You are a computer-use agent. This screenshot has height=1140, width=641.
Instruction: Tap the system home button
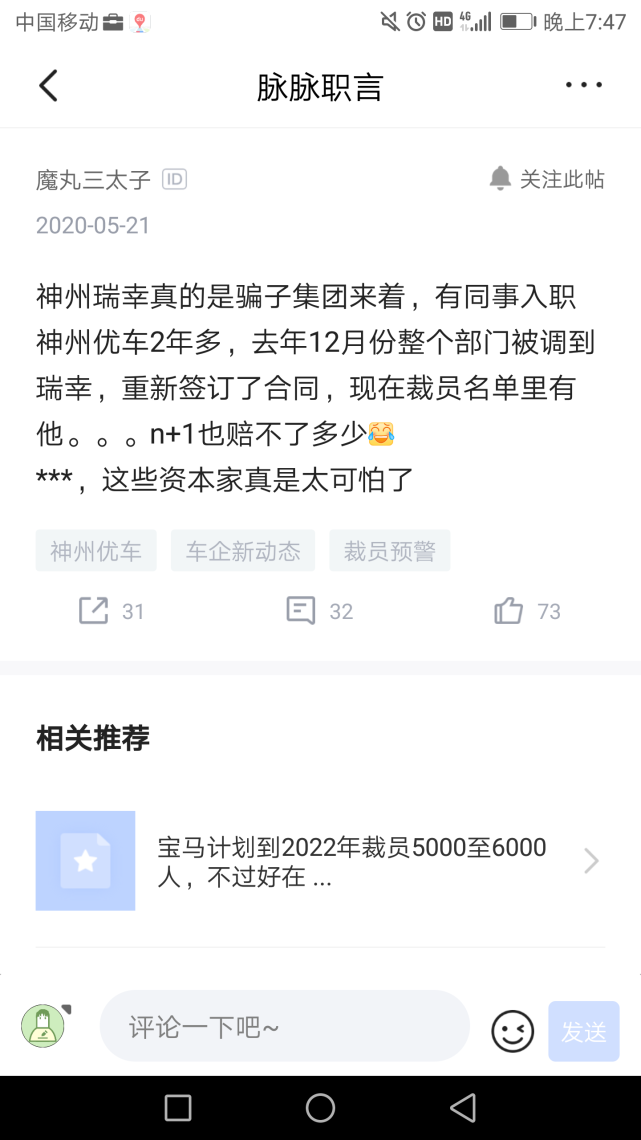click(320, 1108)
